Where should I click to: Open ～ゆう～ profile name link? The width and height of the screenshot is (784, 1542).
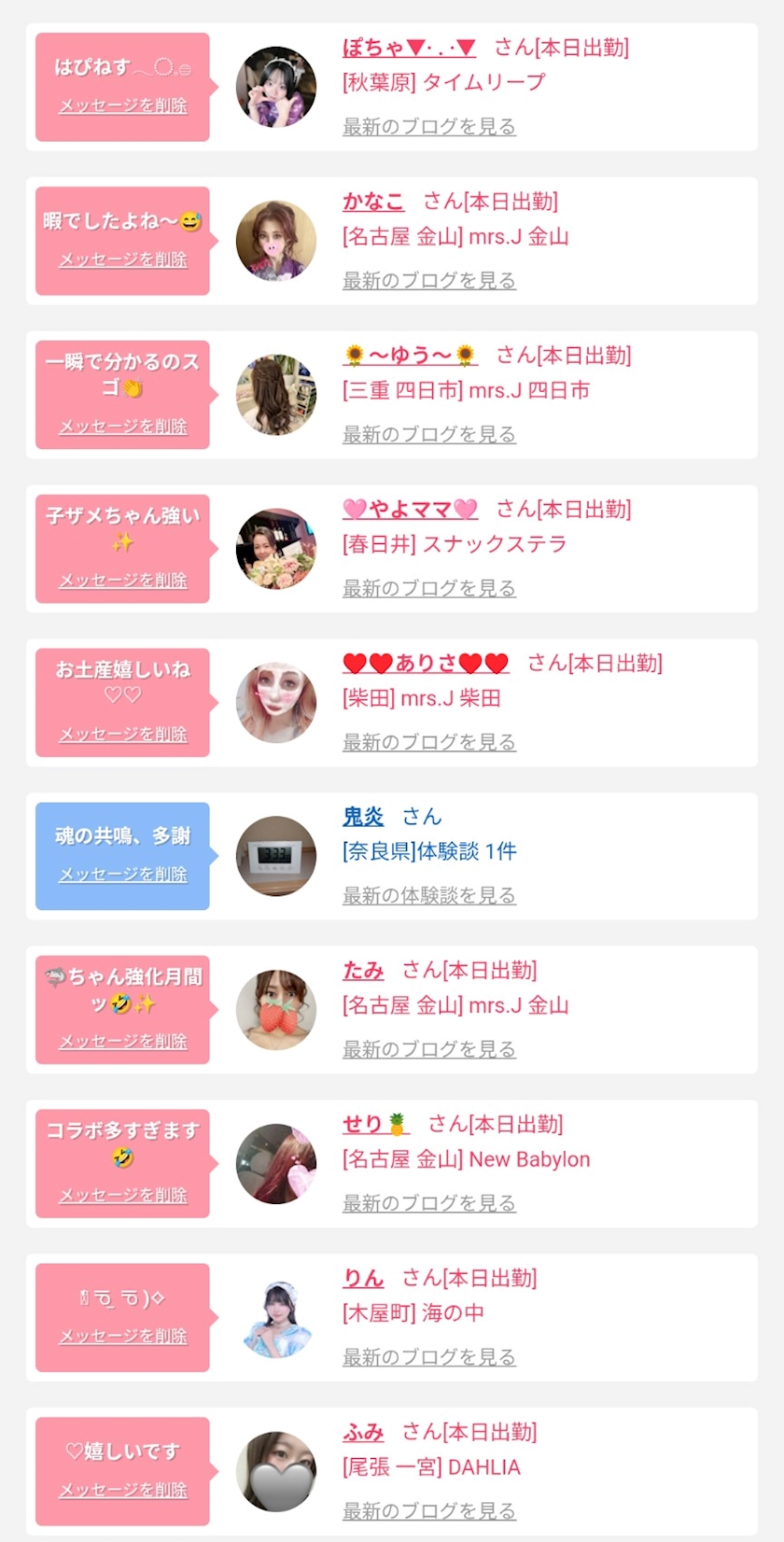click(410, 356)
